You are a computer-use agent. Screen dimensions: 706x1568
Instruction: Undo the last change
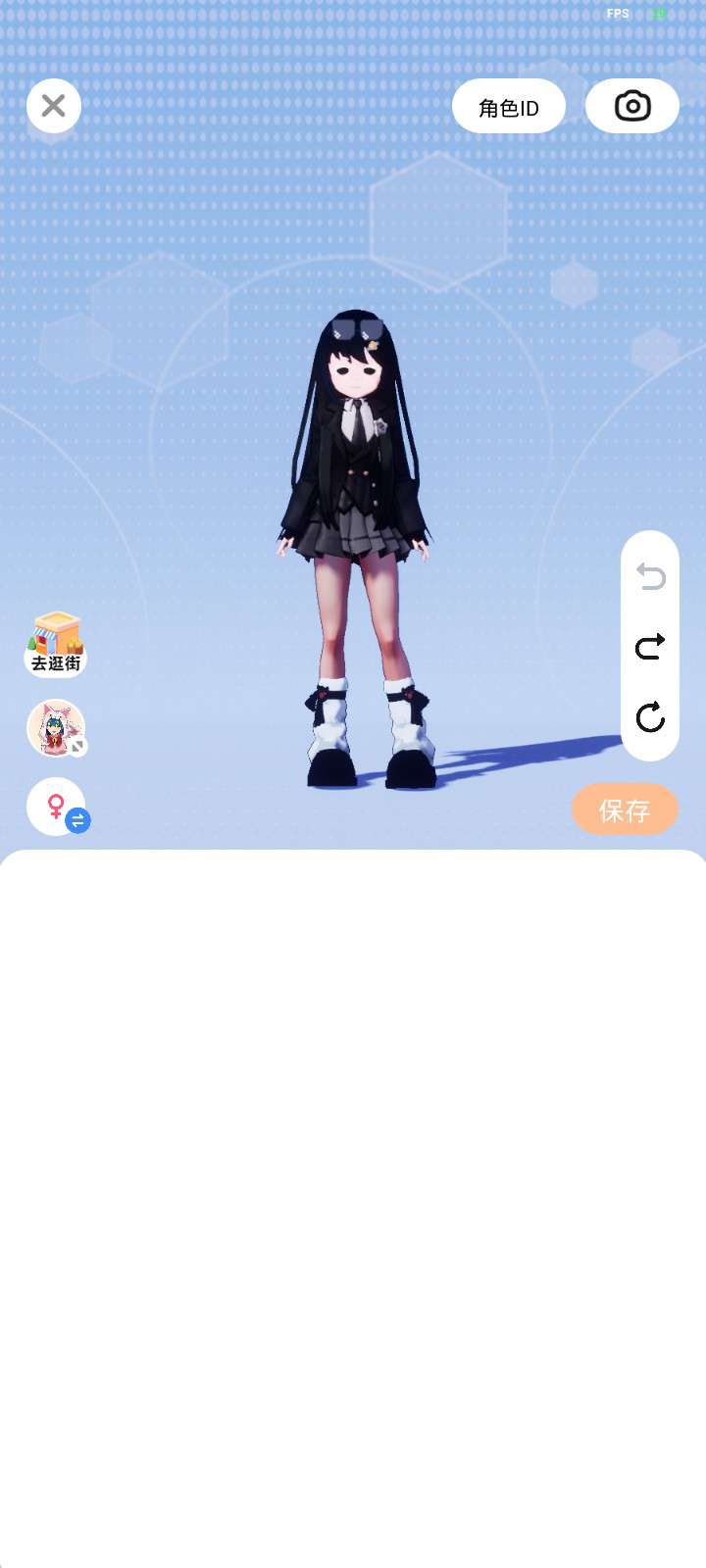[650, 576]
